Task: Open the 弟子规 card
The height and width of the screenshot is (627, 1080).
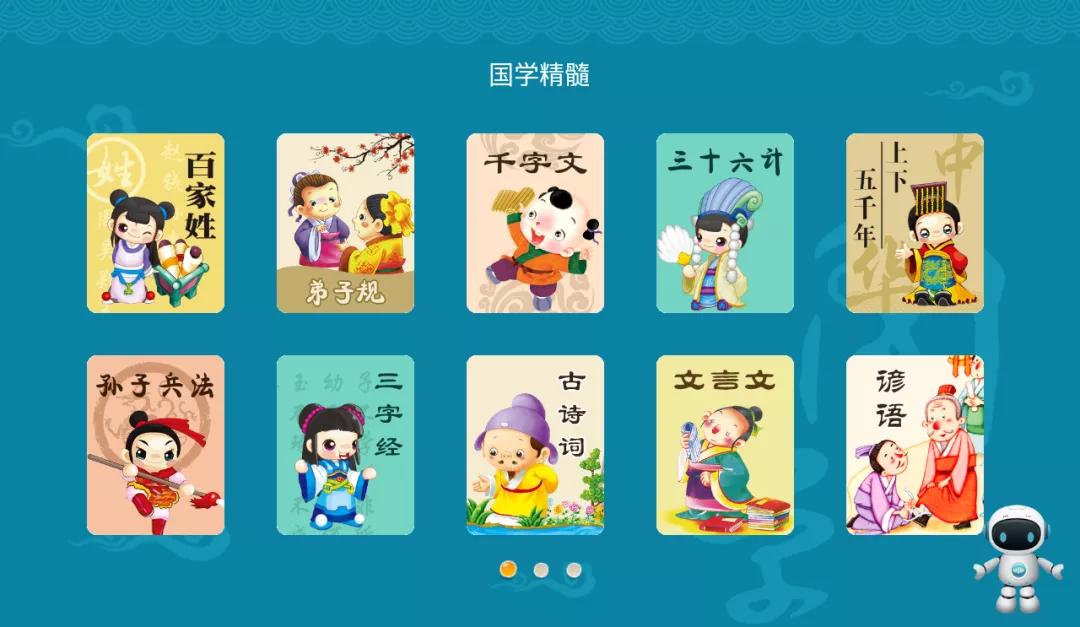Action: 345,223
